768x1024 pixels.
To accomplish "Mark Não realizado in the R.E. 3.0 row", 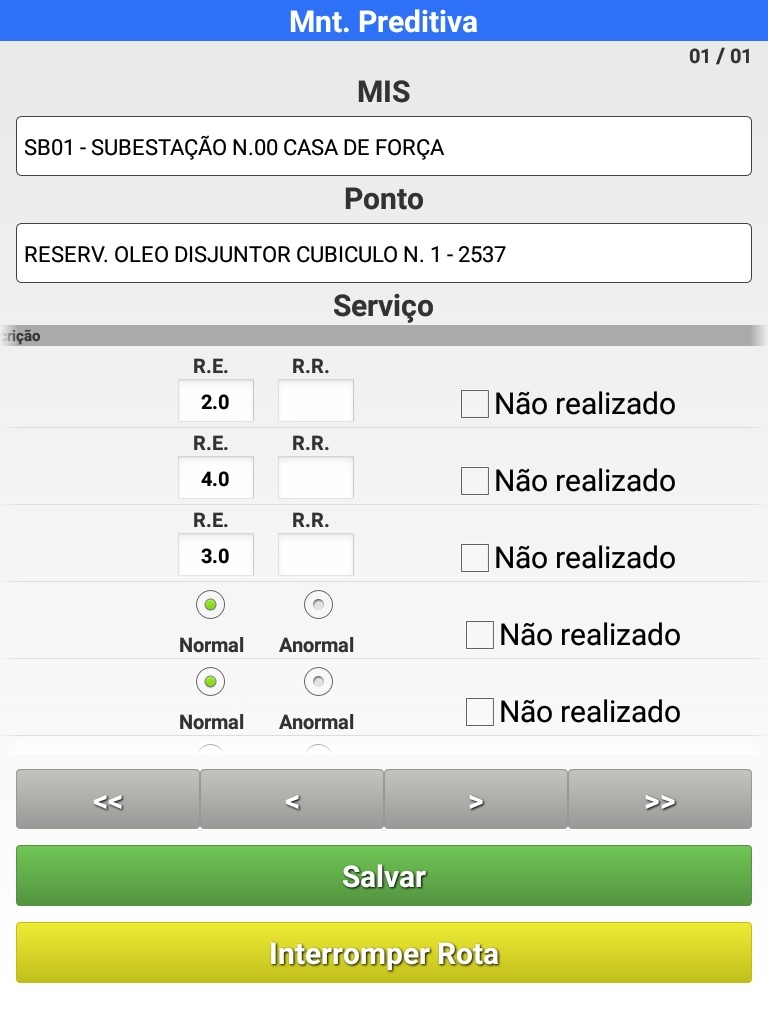I will tap(475, 558).
